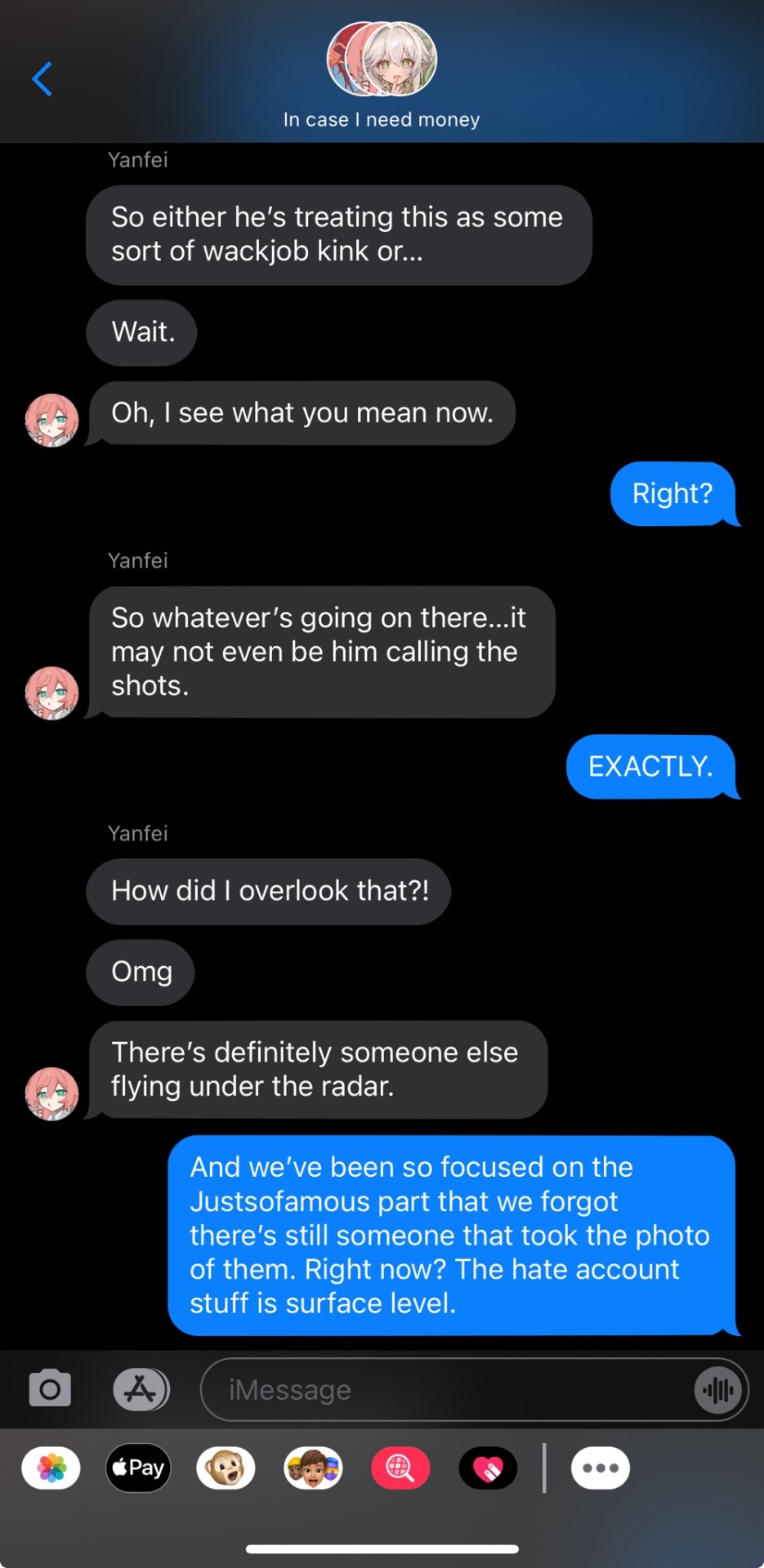
Task: Open the camera to attach a photo
Action: click(x=50, y=1389)
